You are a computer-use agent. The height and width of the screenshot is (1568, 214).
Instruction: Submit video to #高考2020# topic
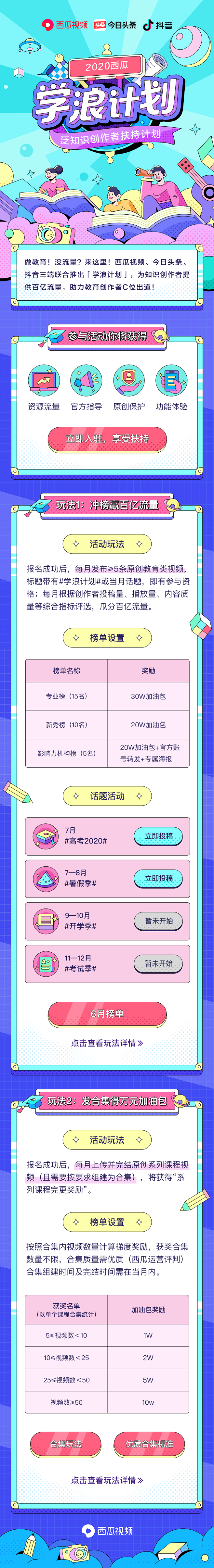click(x=158, y=836)
